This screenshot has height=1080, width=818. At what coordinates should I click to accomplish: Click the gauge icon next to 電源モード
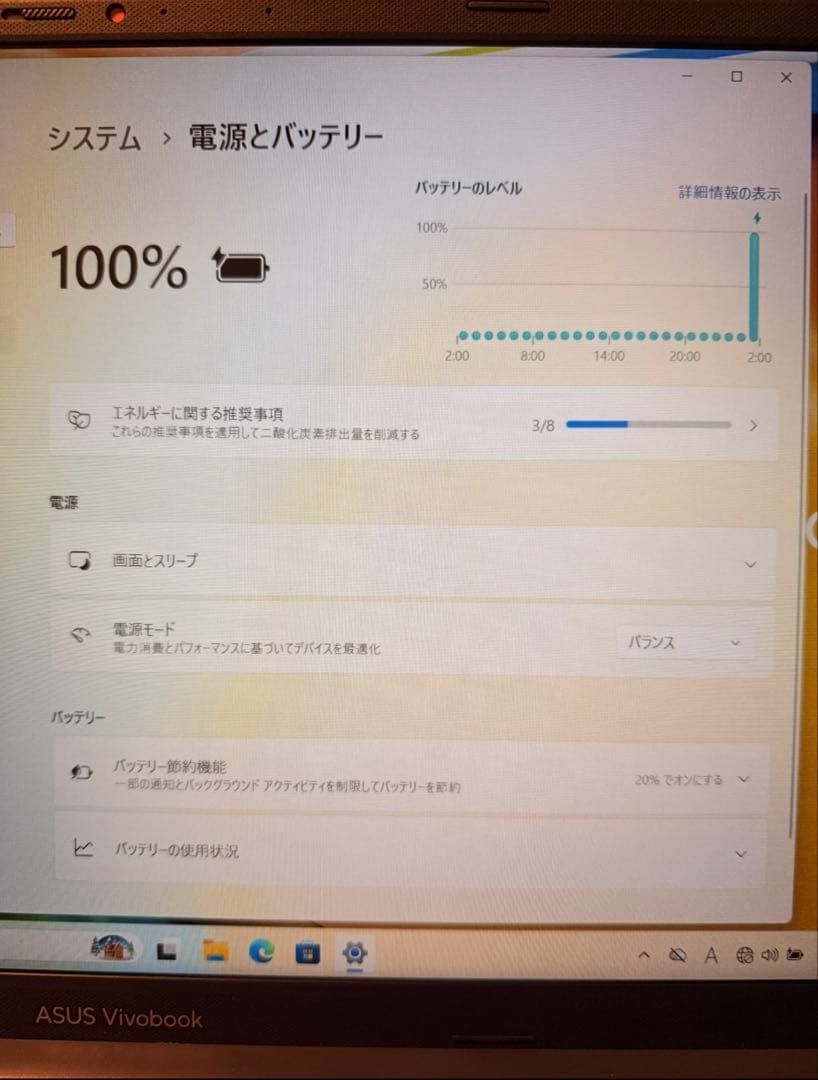(80, 636)
